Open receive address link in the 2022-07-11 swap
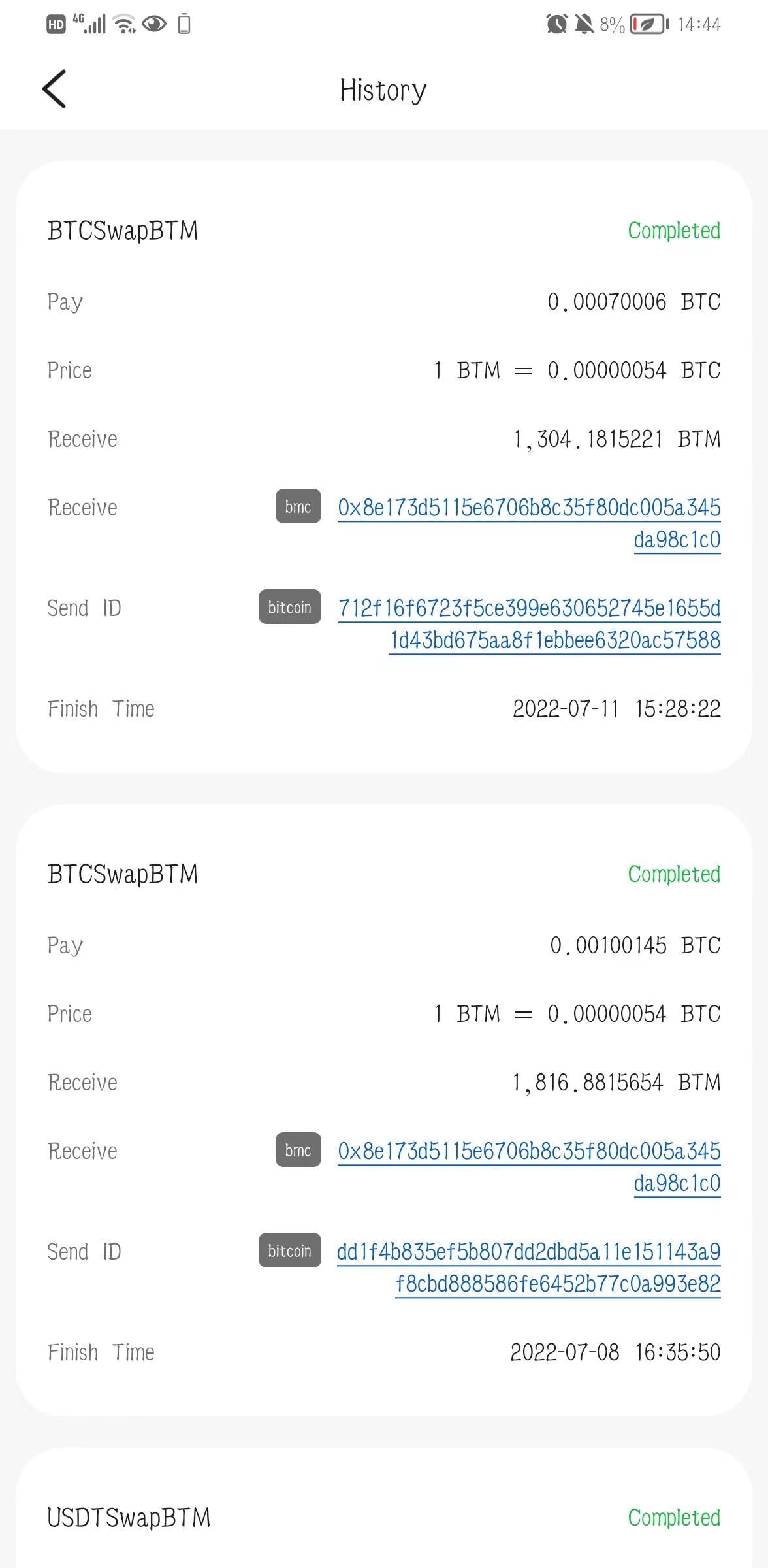 point(528,508)
